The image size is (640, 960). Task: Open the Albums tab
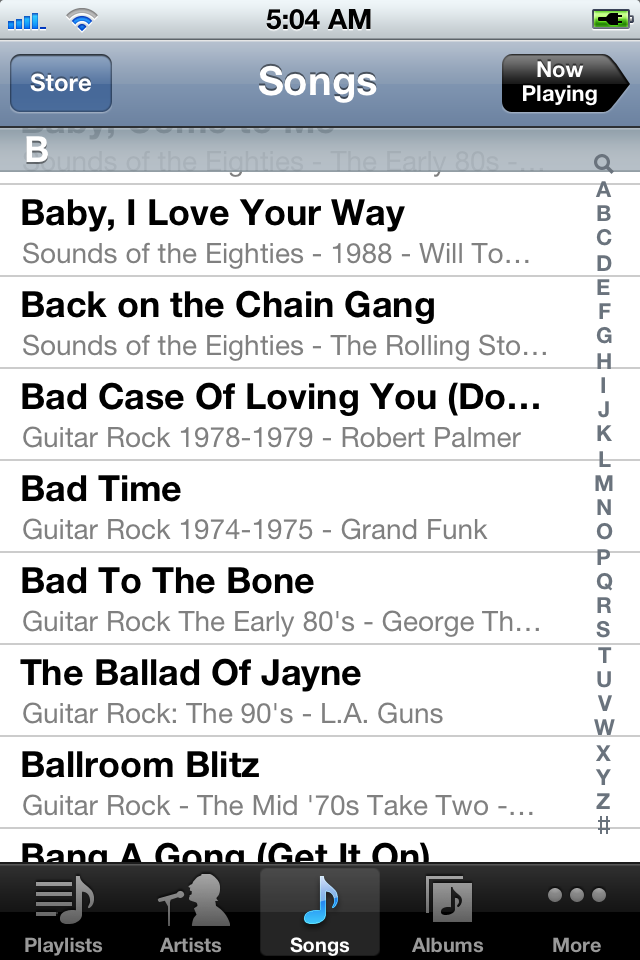[x=448, y=912]
